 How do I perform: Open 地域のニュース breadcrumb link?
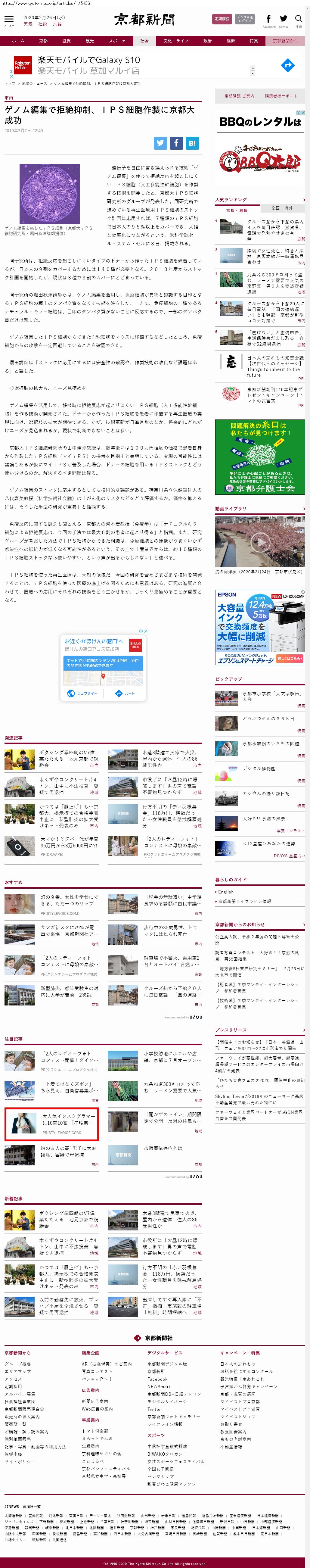[34, 83]
